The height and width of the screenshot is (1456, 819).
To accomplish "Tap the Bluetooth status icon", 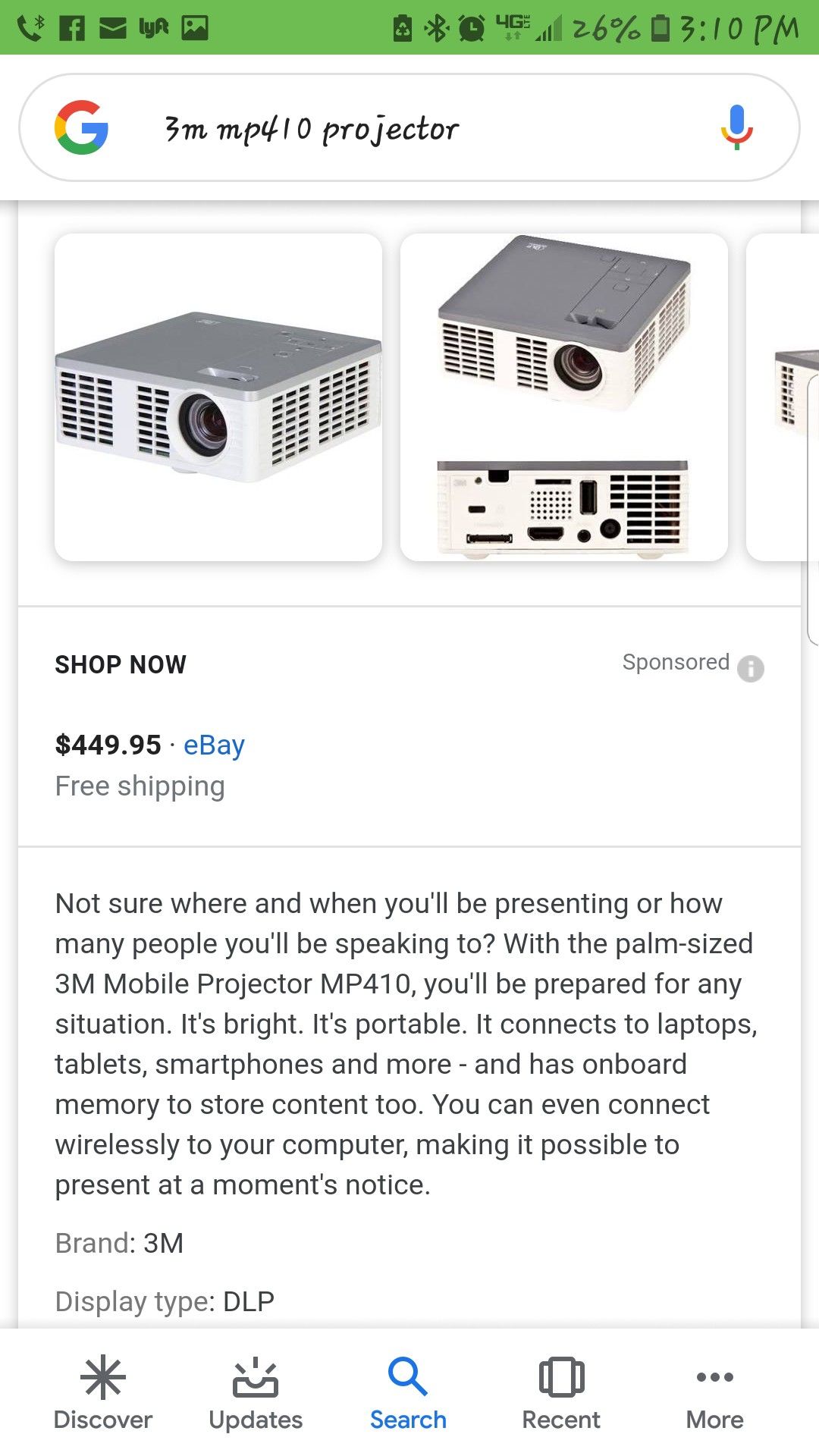I will point(436,25).
